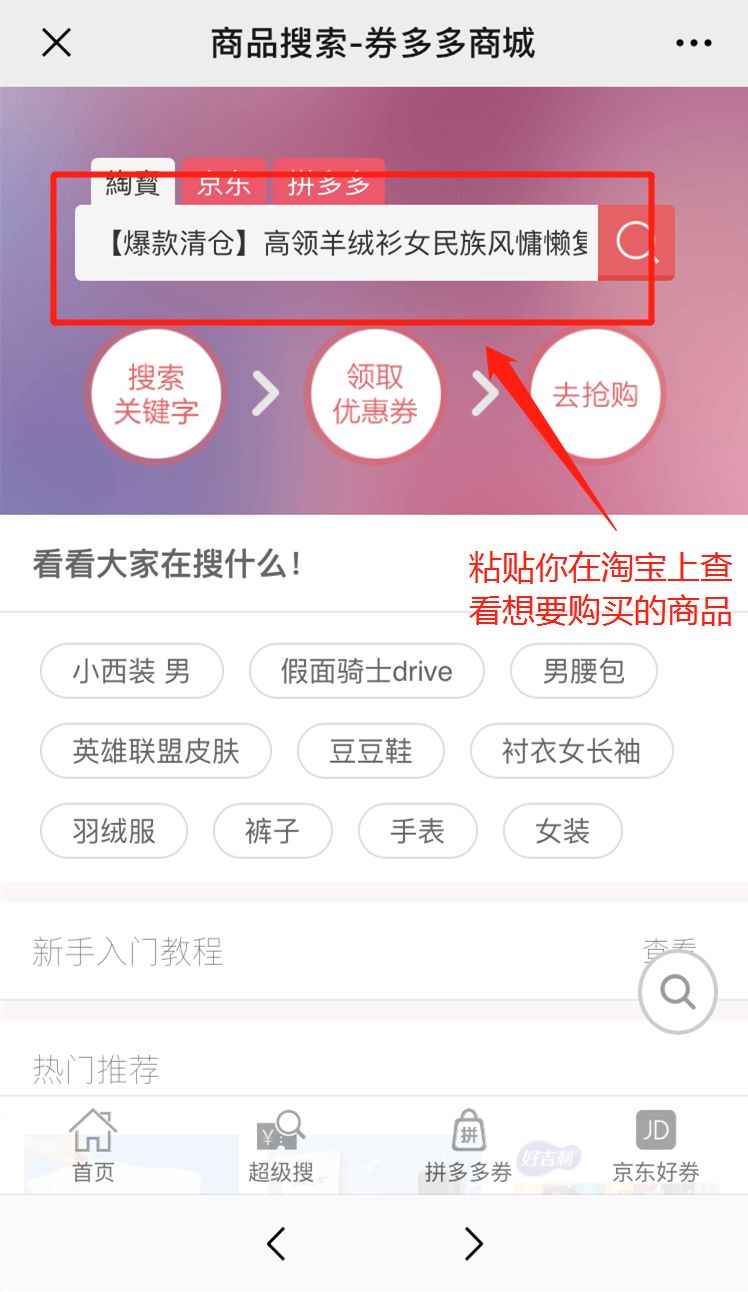Viewport: 748px width, 1292px height.
Task: Tap the floating round search button
Action: click(x=678, y=992)
